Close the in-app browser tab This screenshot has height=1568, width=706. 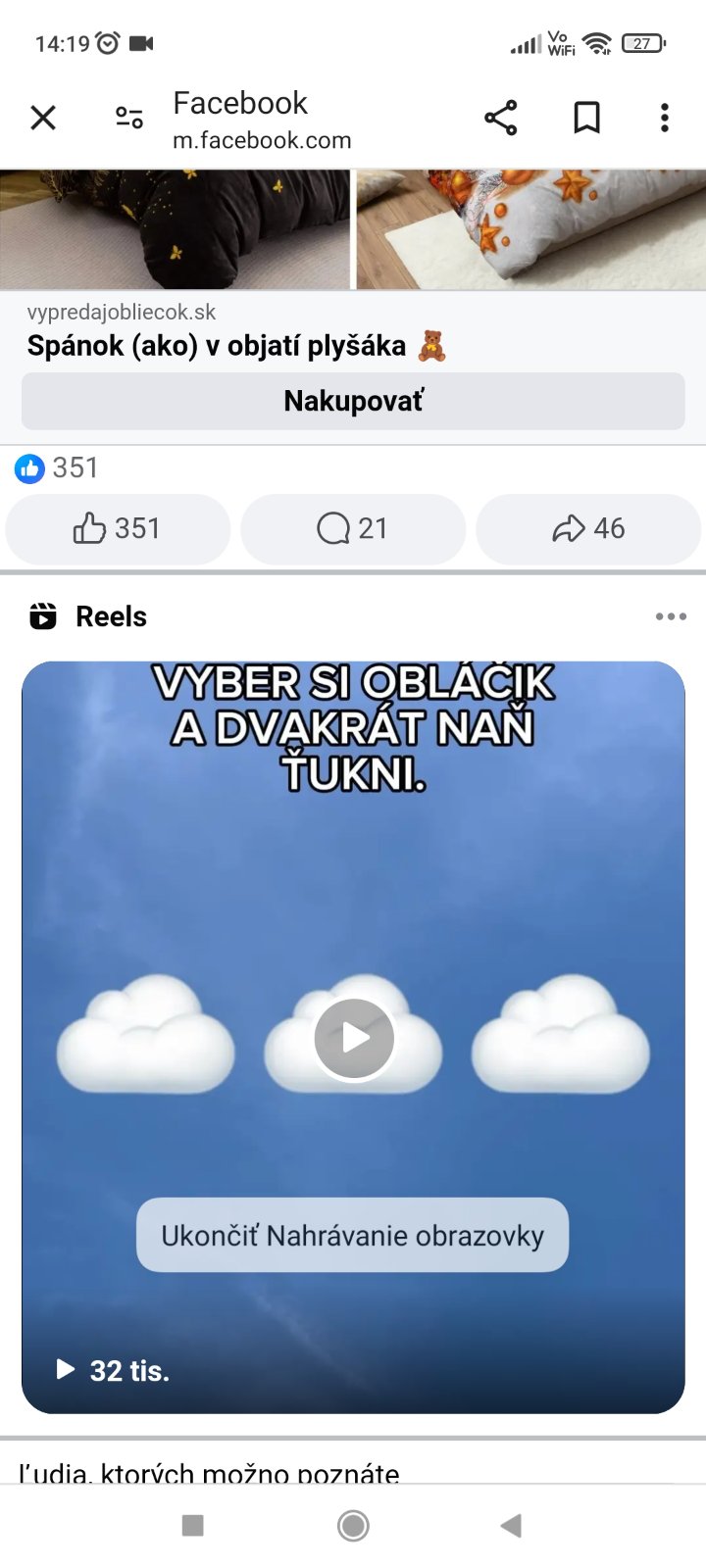[43, 119]
